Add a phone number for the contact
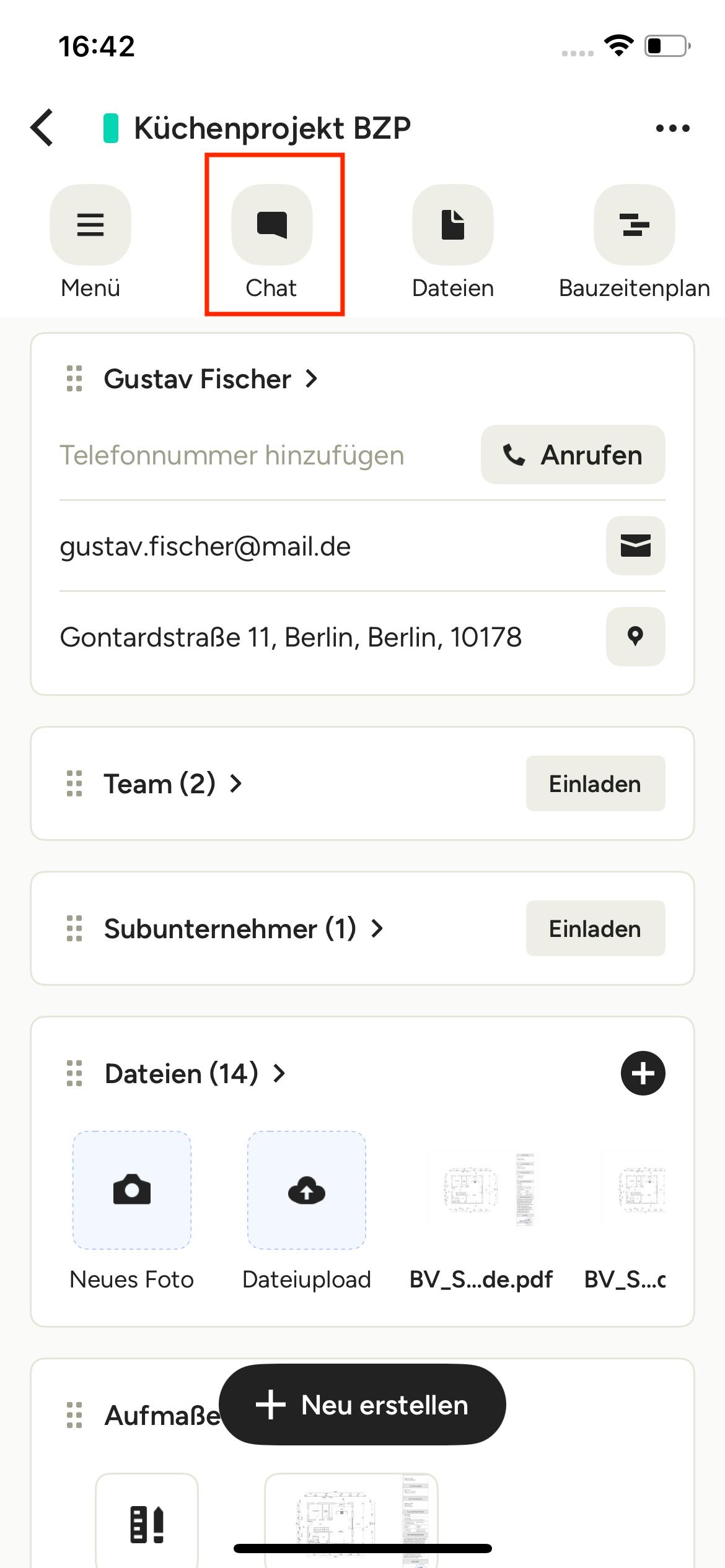The image size is (725, 1568). tap(232, 455)
